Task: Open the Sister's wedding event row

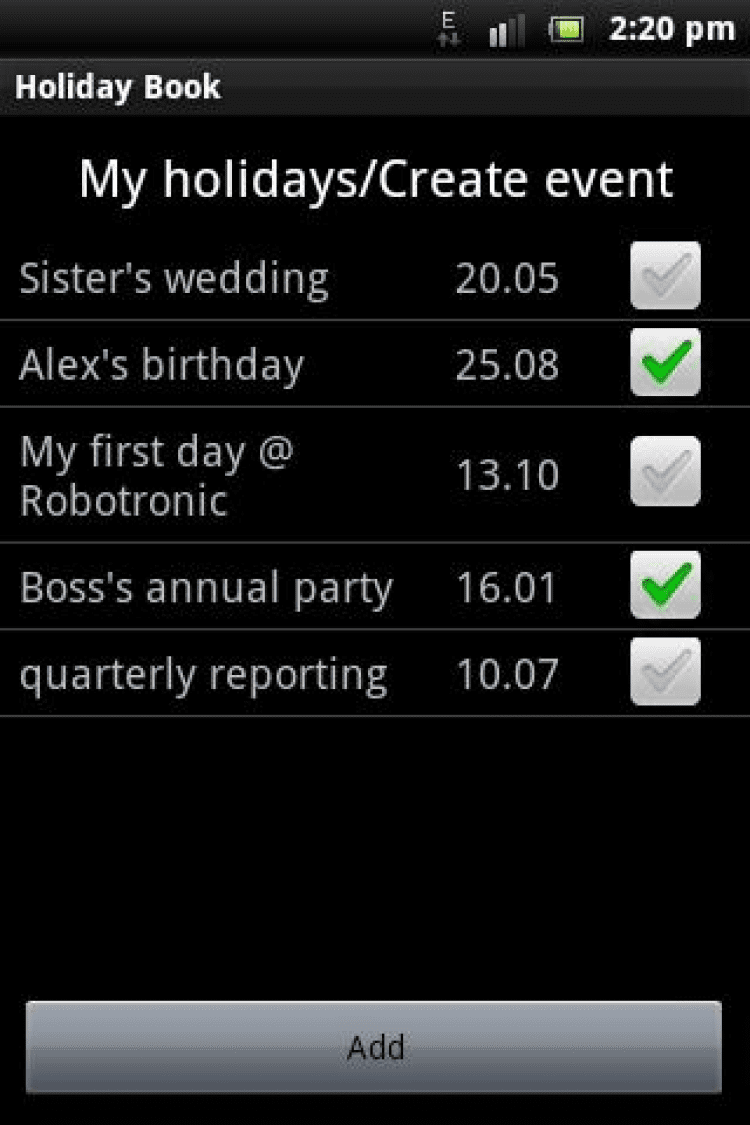Action: click(x=174, y=278)
